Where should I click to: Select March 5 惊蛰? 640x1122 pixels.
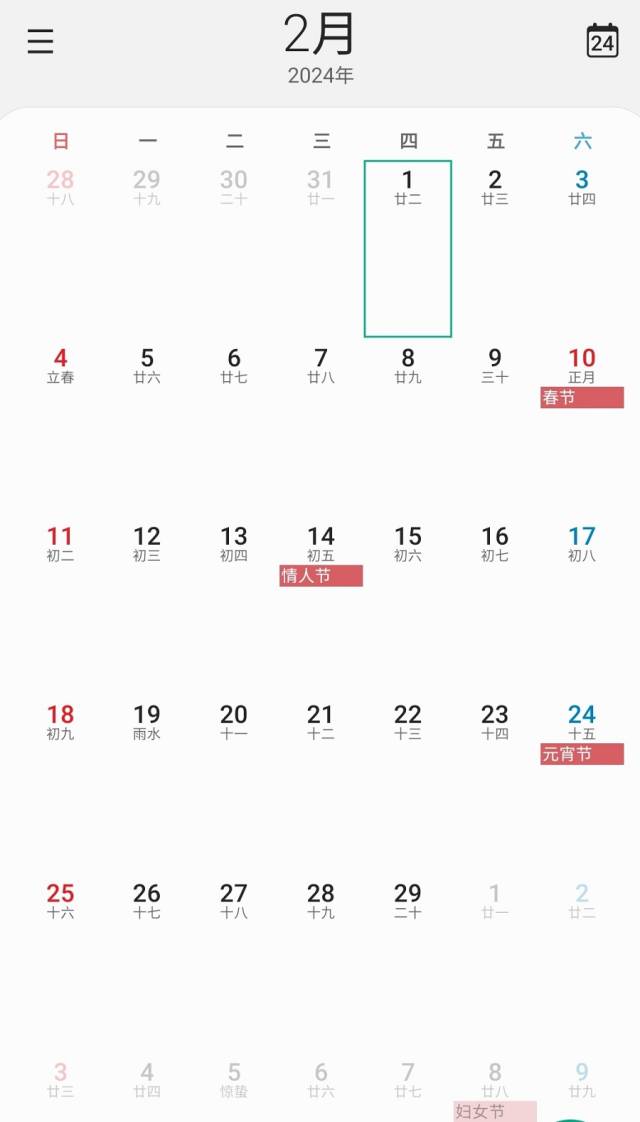pyautogui.click(x=234, y=1079)
